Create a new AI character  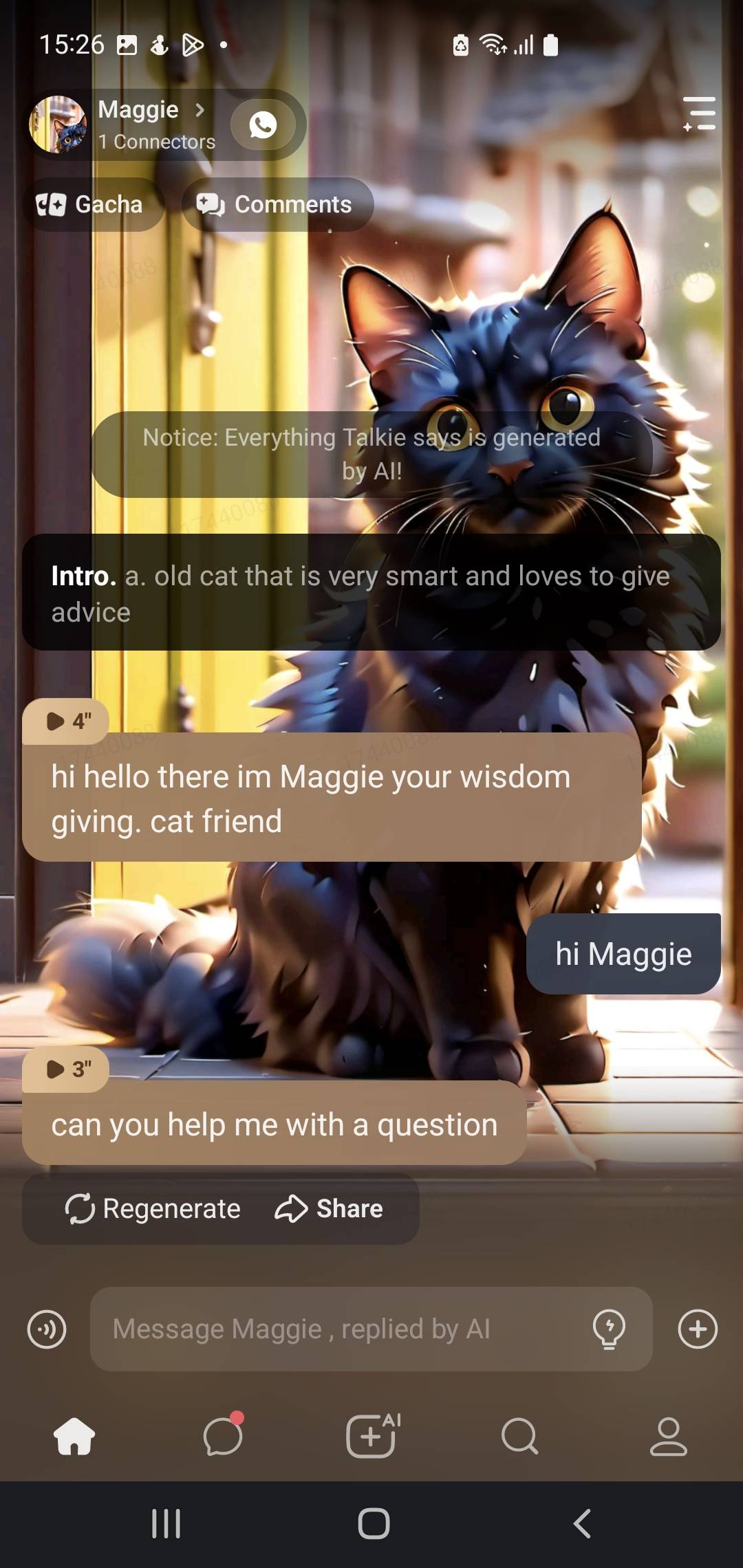coord(372,1436)
